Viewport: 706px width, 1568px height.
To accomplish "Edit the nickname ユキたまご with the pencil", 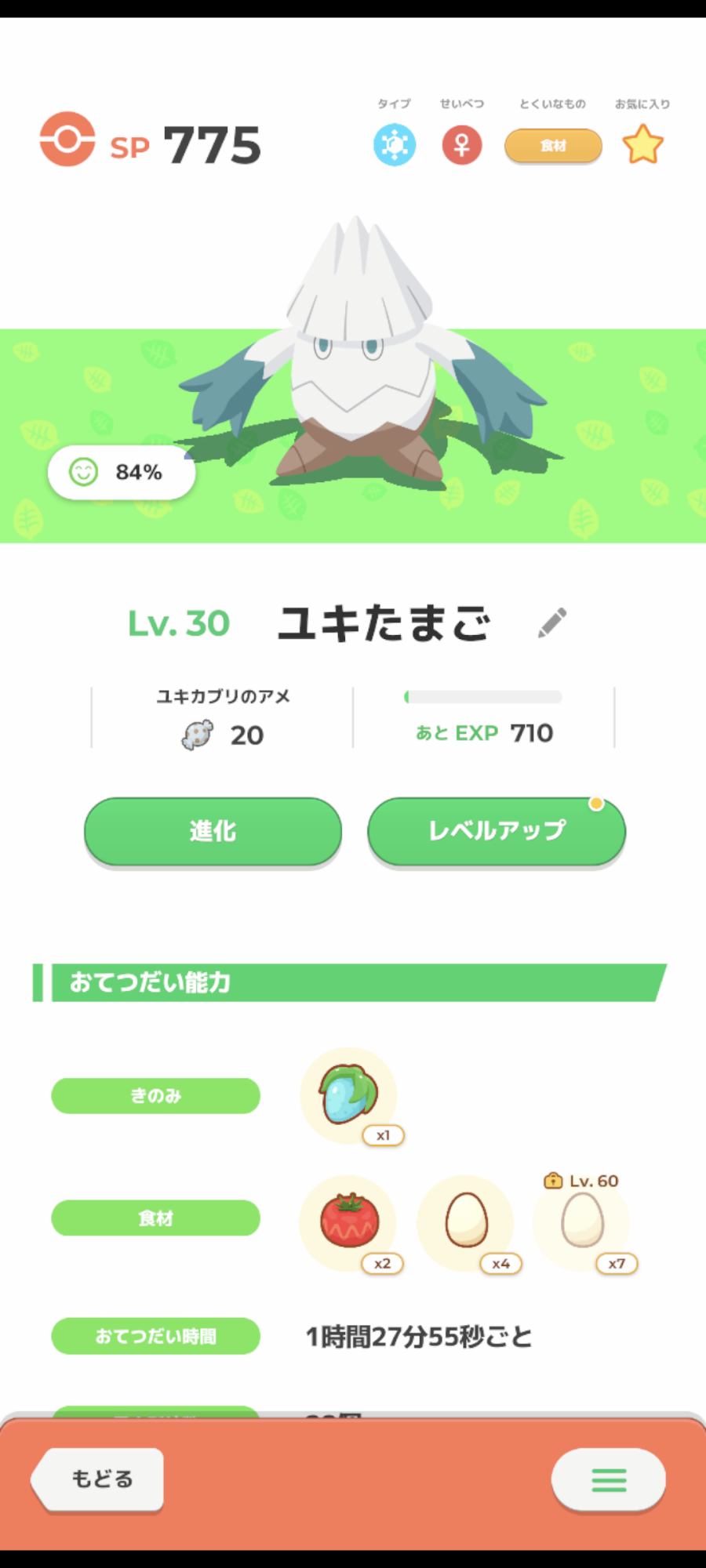I will 552,623.
